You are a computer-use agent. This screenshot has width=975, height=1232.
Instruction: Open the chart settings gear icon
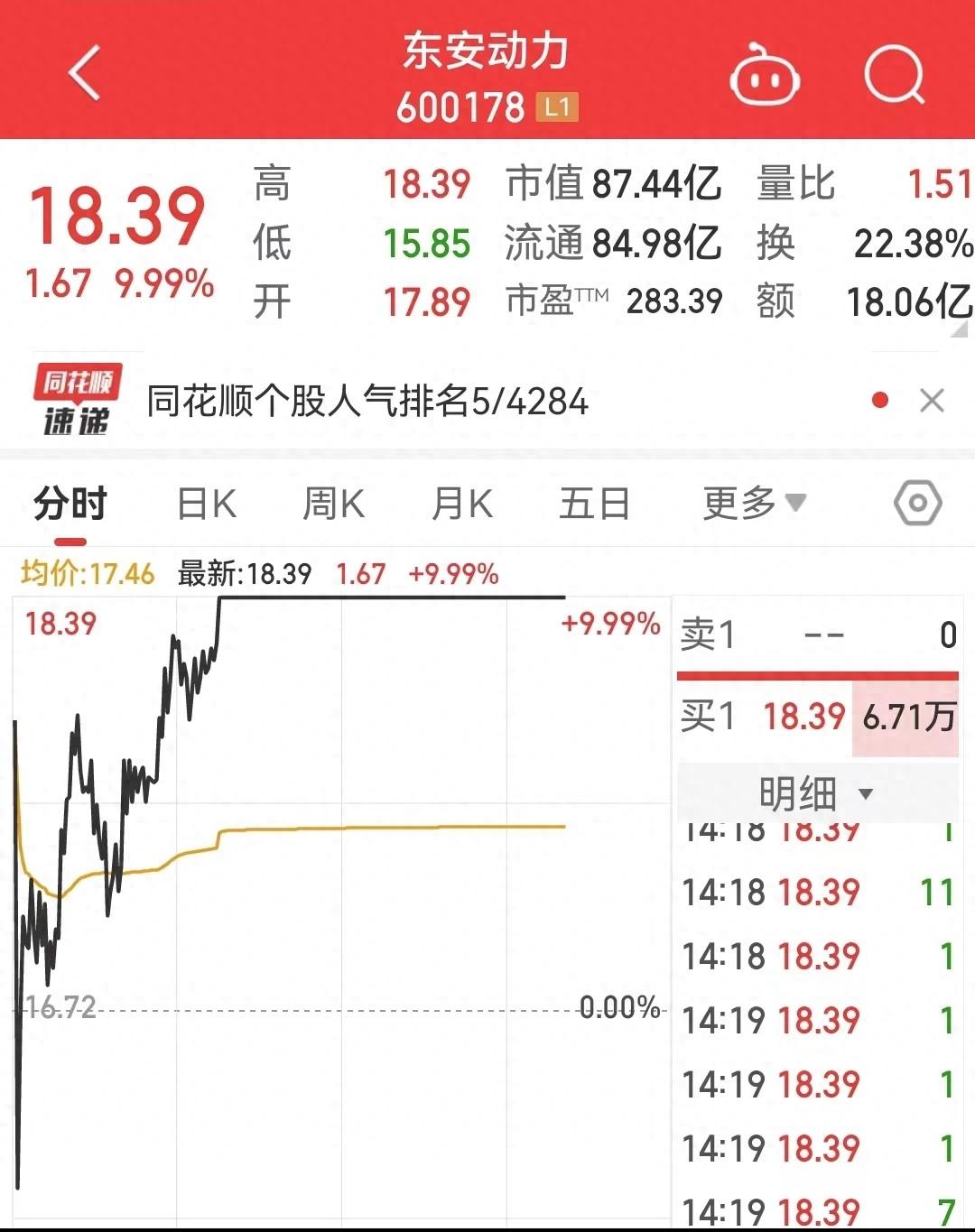click(x=919, y=504)
